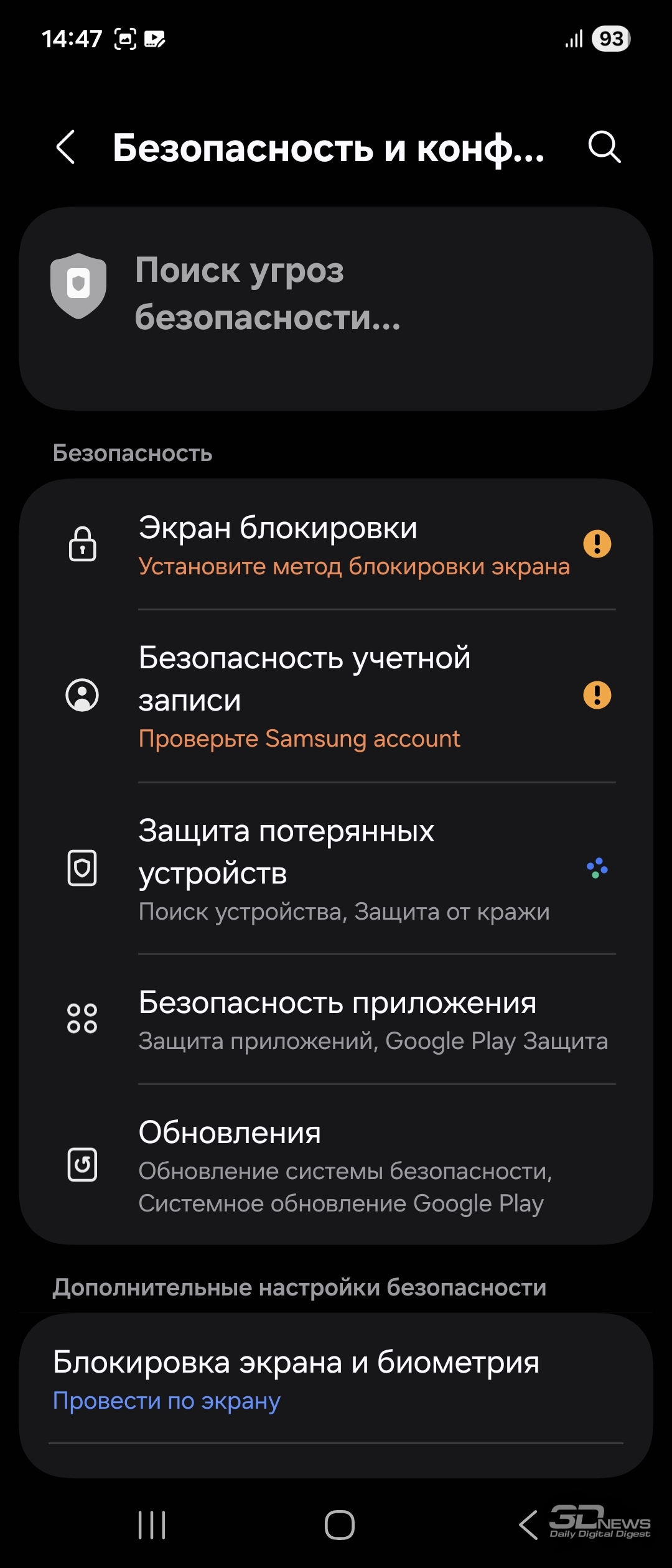
Task: Return with the back arrow in the header
Action: pyautogui.click(x=67, y=148)
